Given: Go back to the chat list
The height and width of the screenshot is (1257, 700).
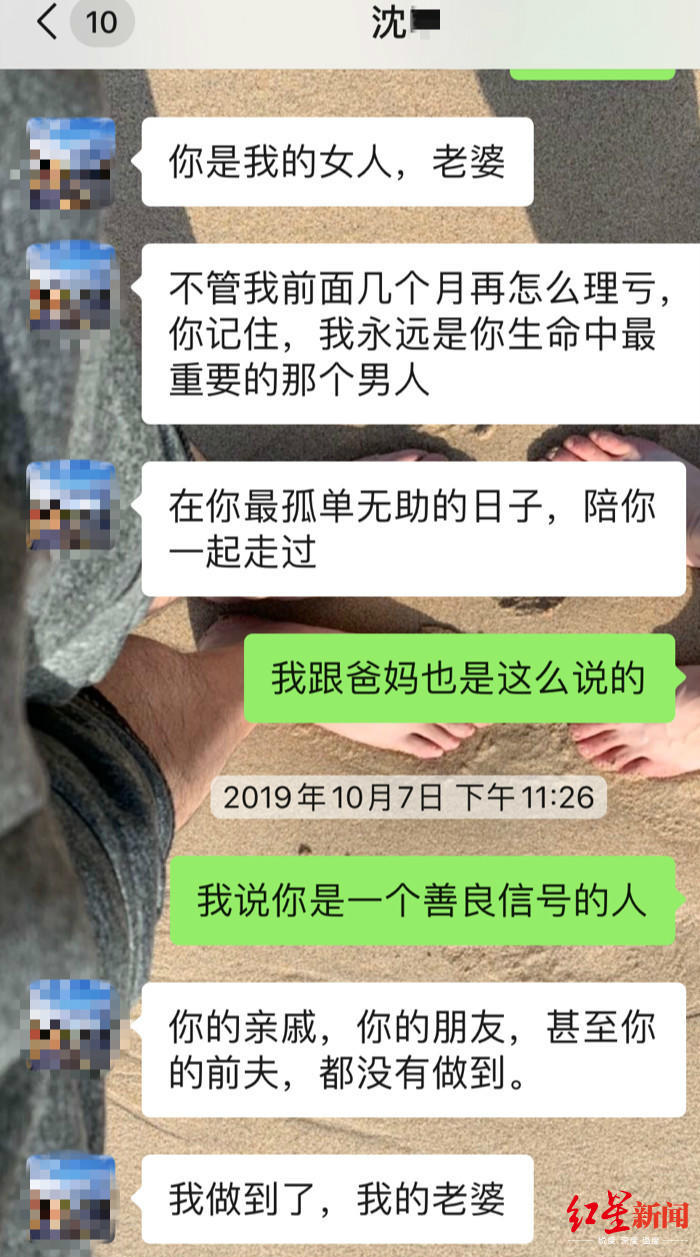Looking at the screenshot, I should [x=48, y=22].
